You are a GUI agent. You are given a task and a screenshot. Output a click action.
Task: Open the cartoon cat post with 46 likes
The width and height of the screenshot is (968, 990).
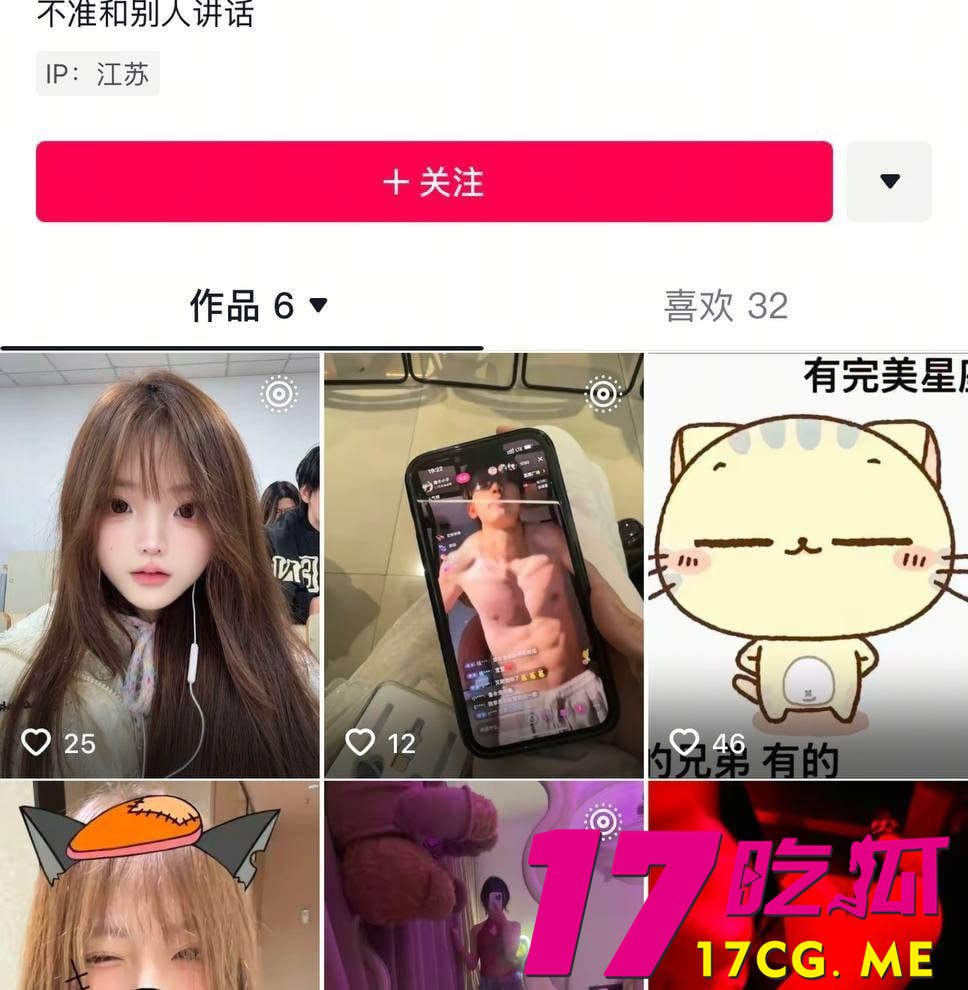808,565
